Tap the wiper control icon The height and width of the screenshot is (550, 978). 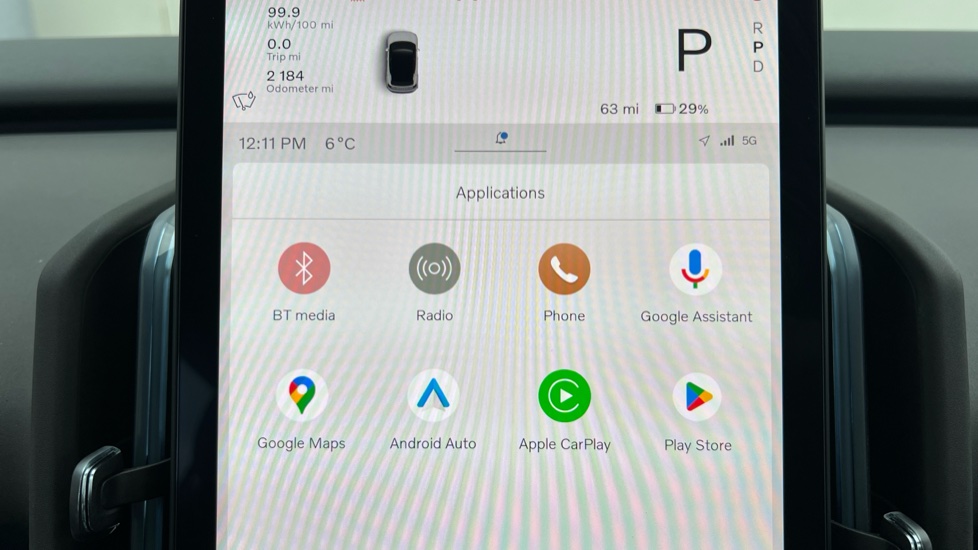point(244,100)
